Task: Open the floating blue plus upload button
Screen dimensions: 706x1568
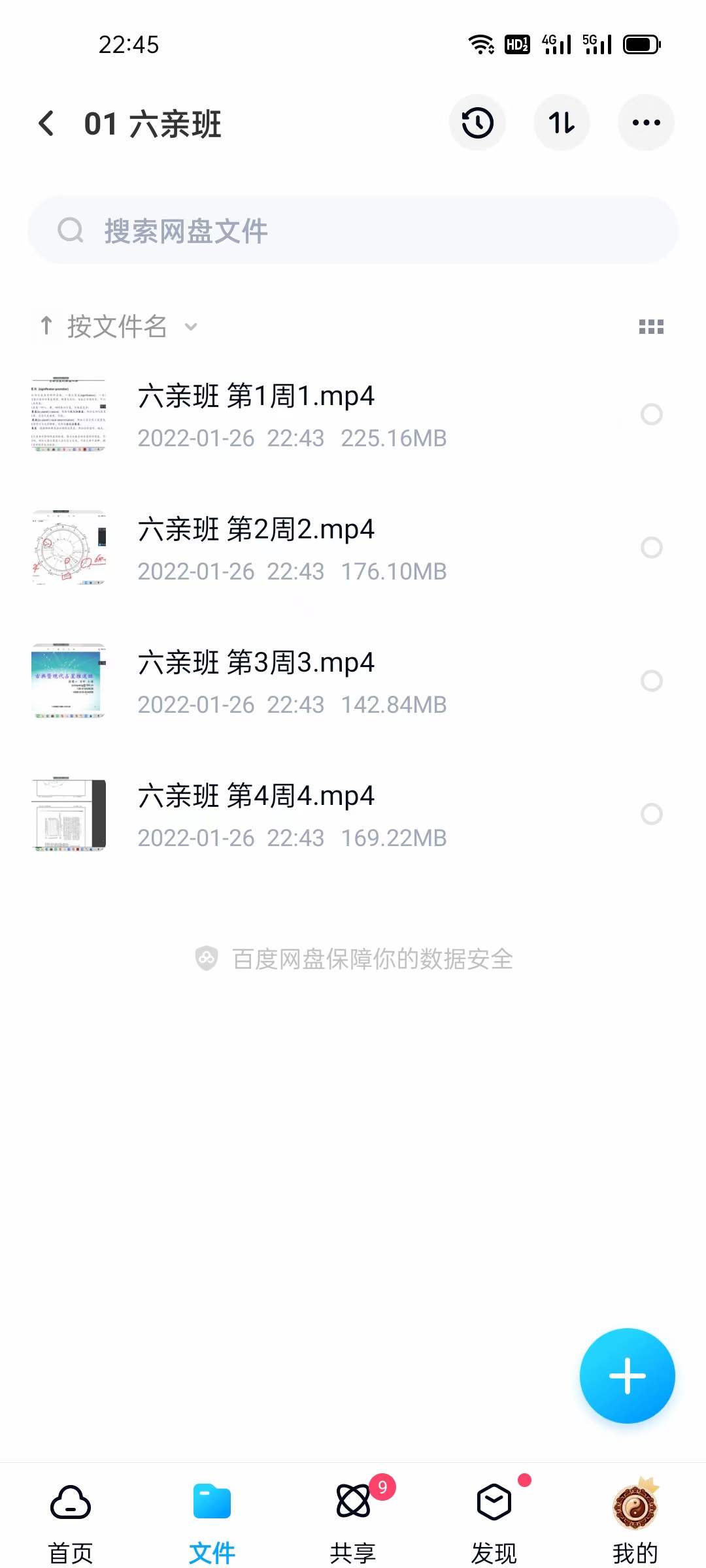Action: 627,1375
